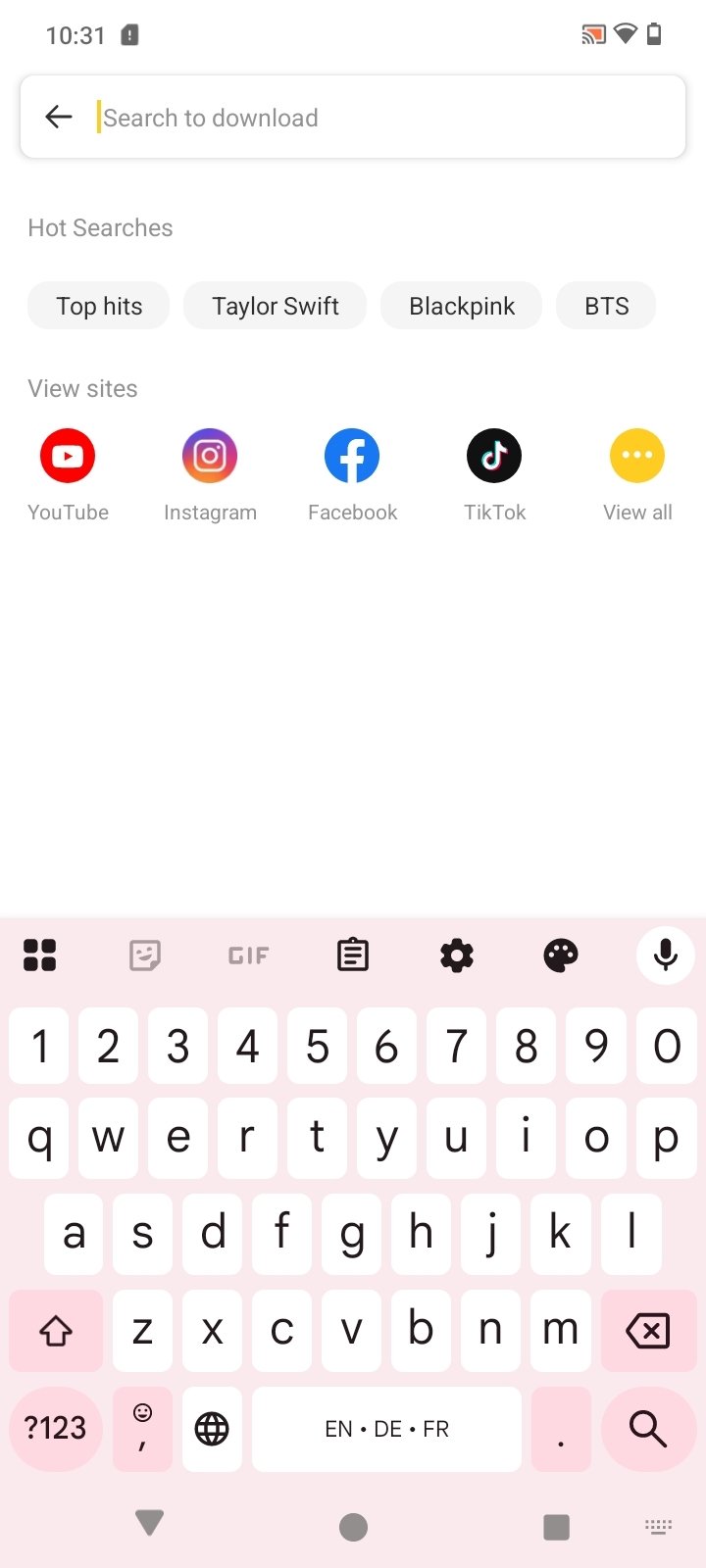Choose the Blackpink hot search chip

(x=462, y=306)
